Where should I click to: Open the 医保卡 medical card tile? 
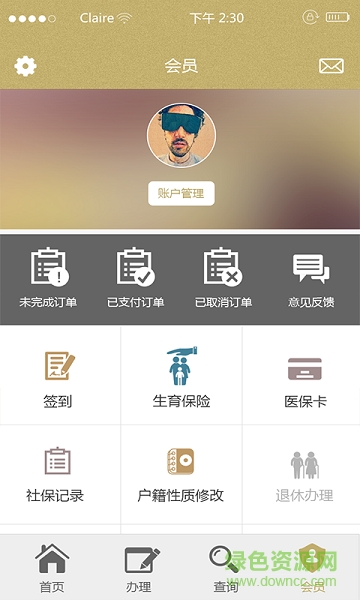click(x=301, y=375)
